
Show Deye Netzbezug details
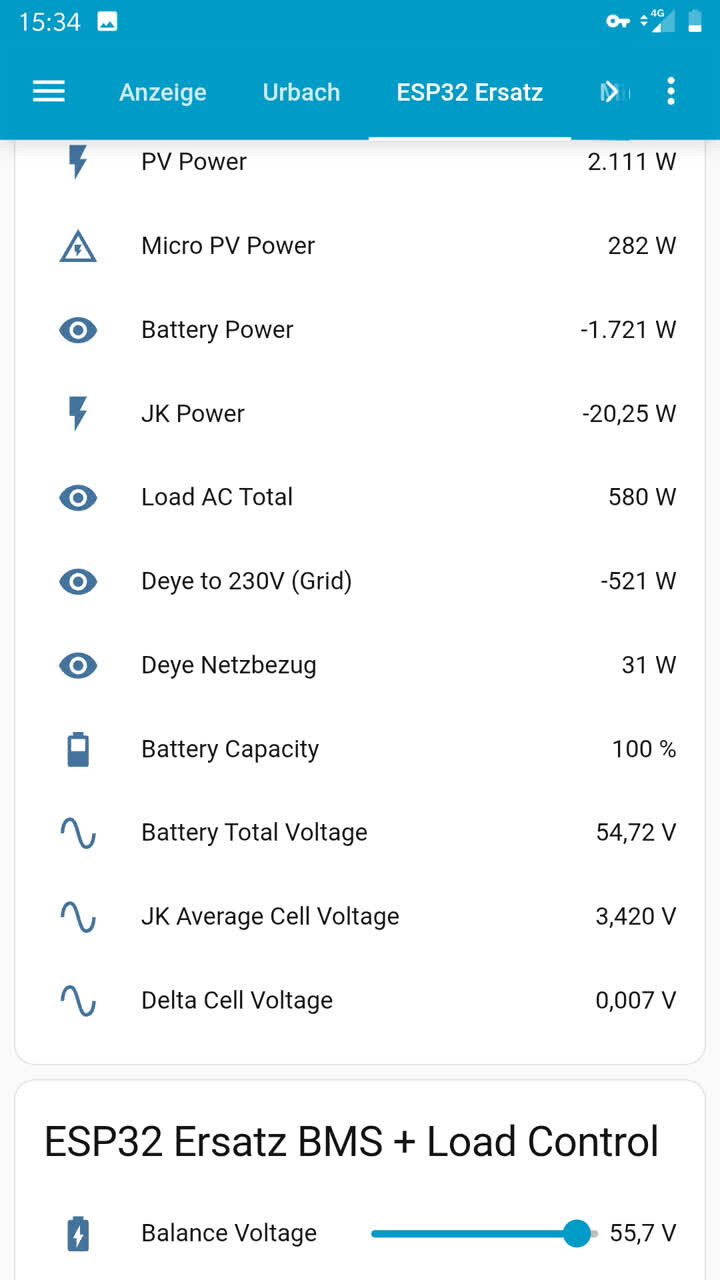click(229, 665)
